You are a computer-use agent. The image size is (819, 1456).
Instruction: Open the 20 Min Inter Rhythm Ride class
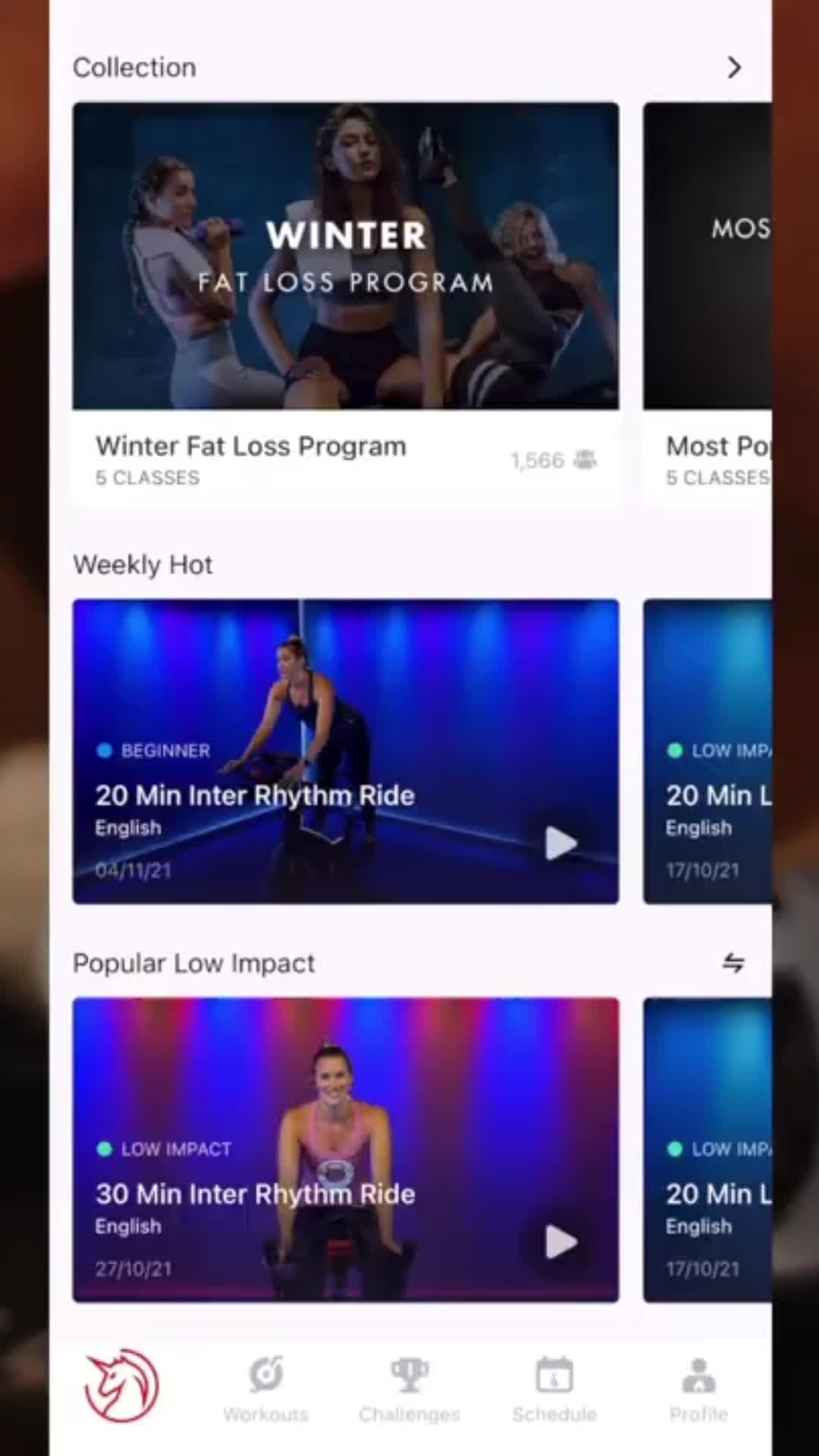[x=303, y=751]
